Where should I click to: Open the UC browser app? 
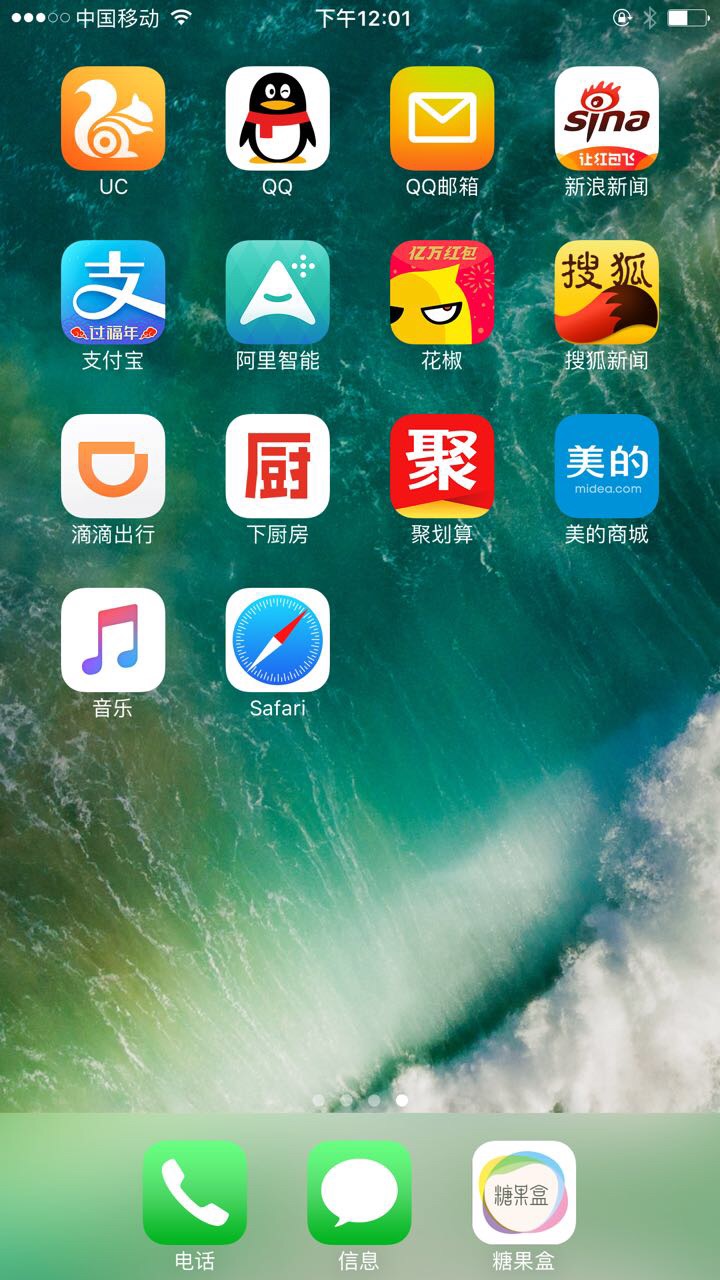pyautogui.click(x=113, y=118)
